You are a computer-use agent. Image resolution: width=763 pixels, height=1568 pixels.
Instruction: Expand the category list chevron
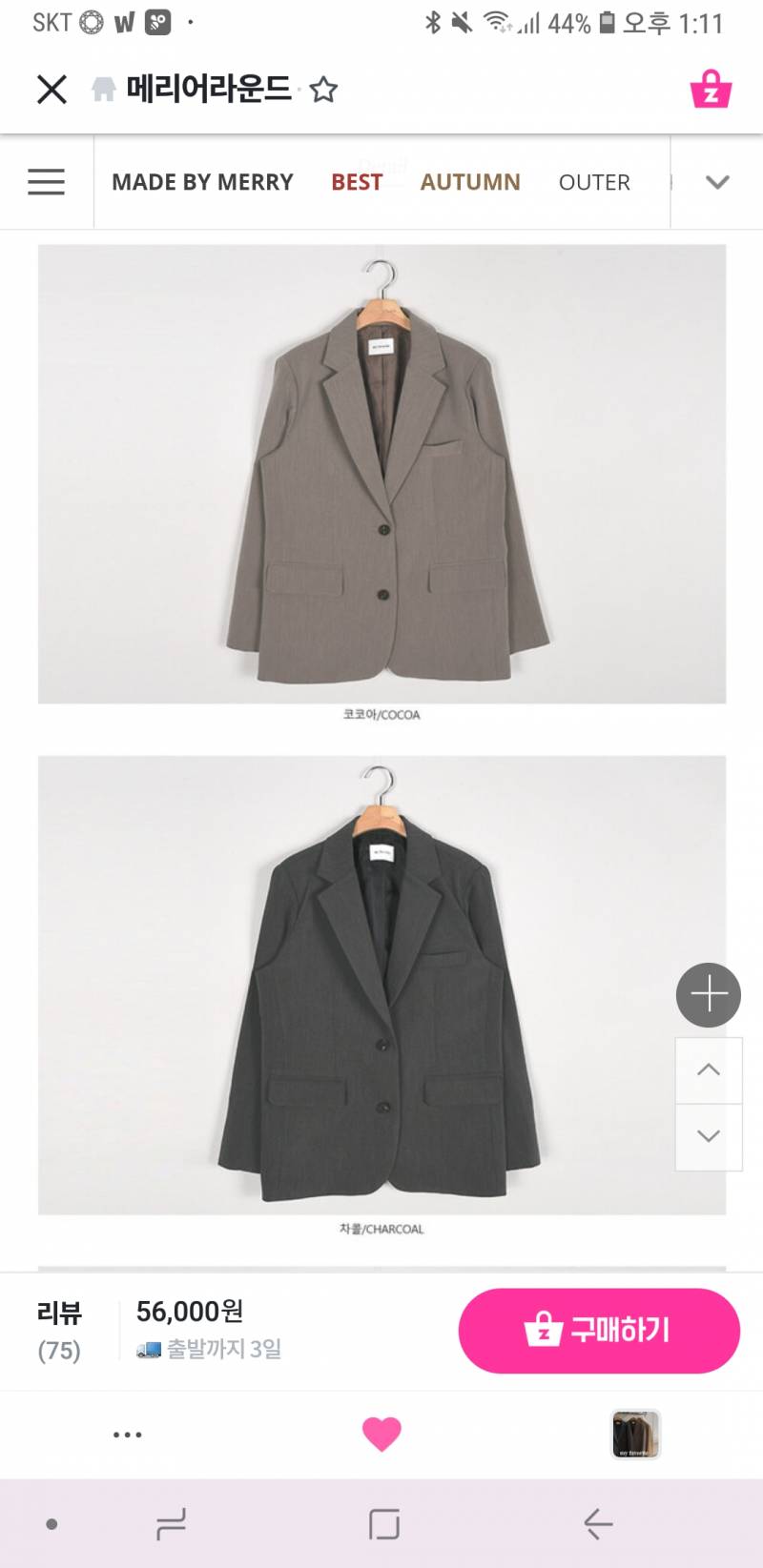point(717,182)
